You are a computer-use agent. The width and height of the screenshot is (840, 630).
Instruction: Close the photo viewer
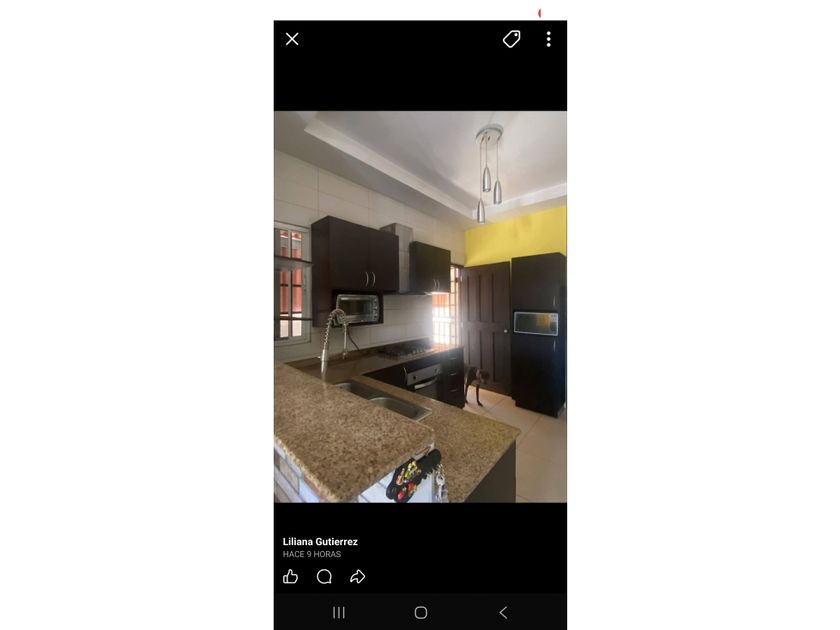tap(292, 39)
